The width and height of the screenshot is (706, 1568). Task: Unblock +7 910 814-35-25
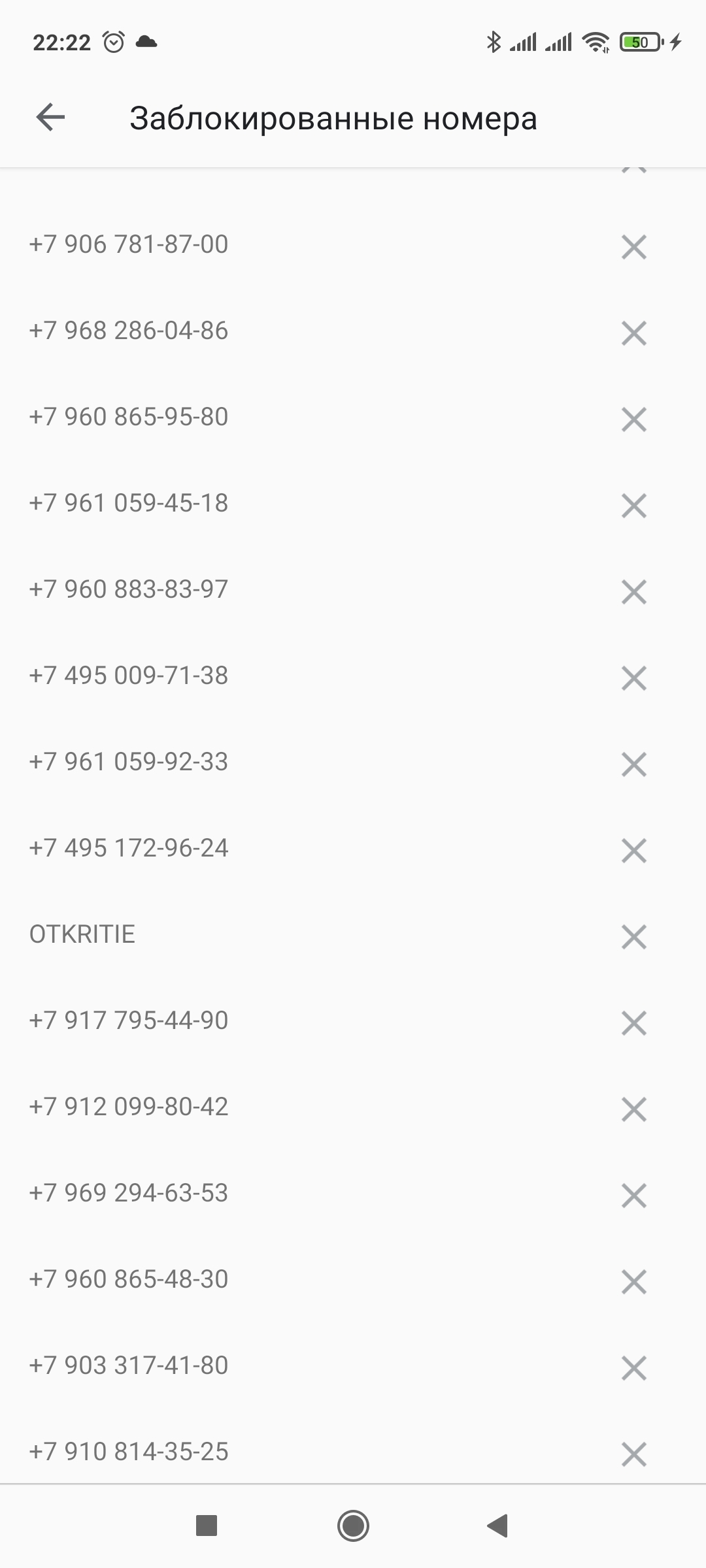(633, 1454)
